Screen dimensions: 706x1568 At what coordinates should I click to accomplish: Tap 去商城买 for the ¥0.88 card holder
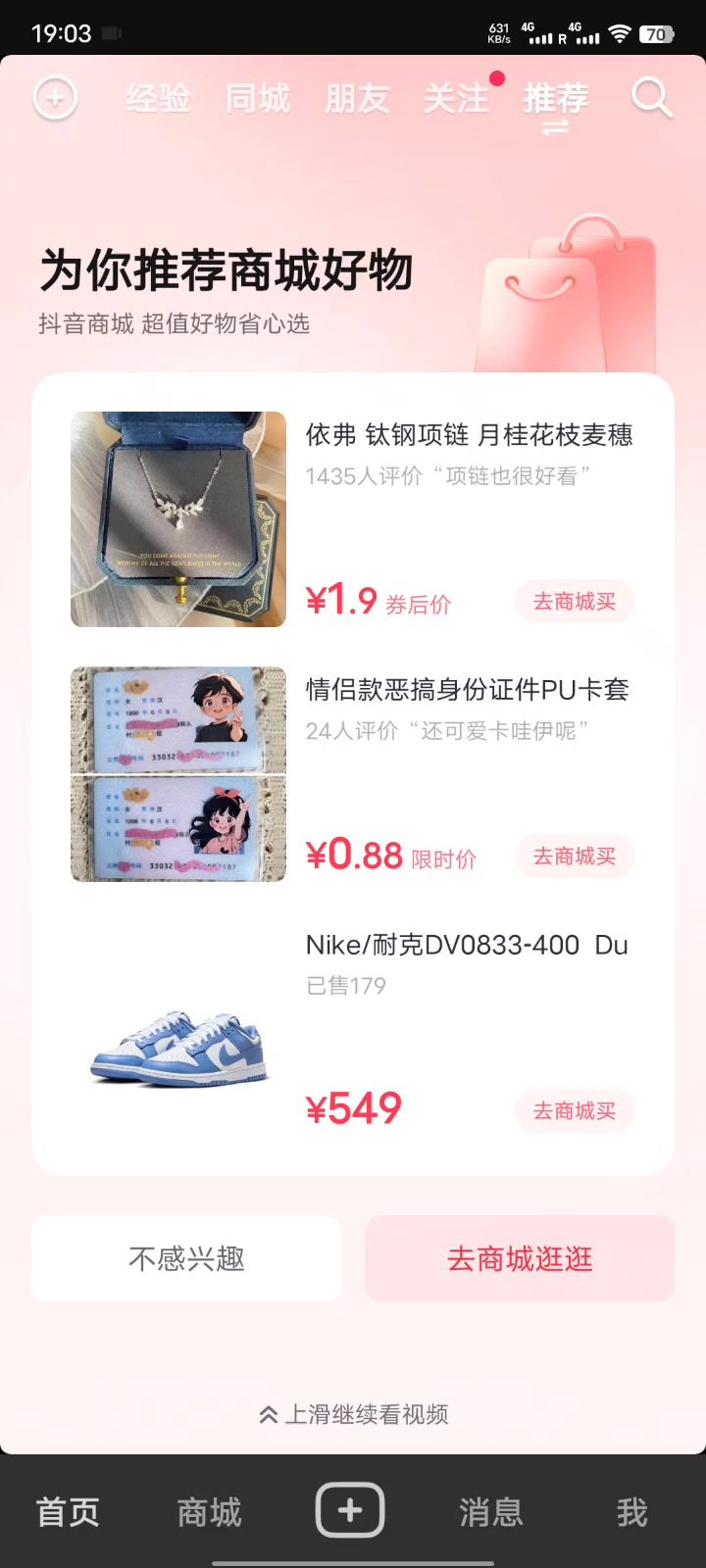click(575, 857)
